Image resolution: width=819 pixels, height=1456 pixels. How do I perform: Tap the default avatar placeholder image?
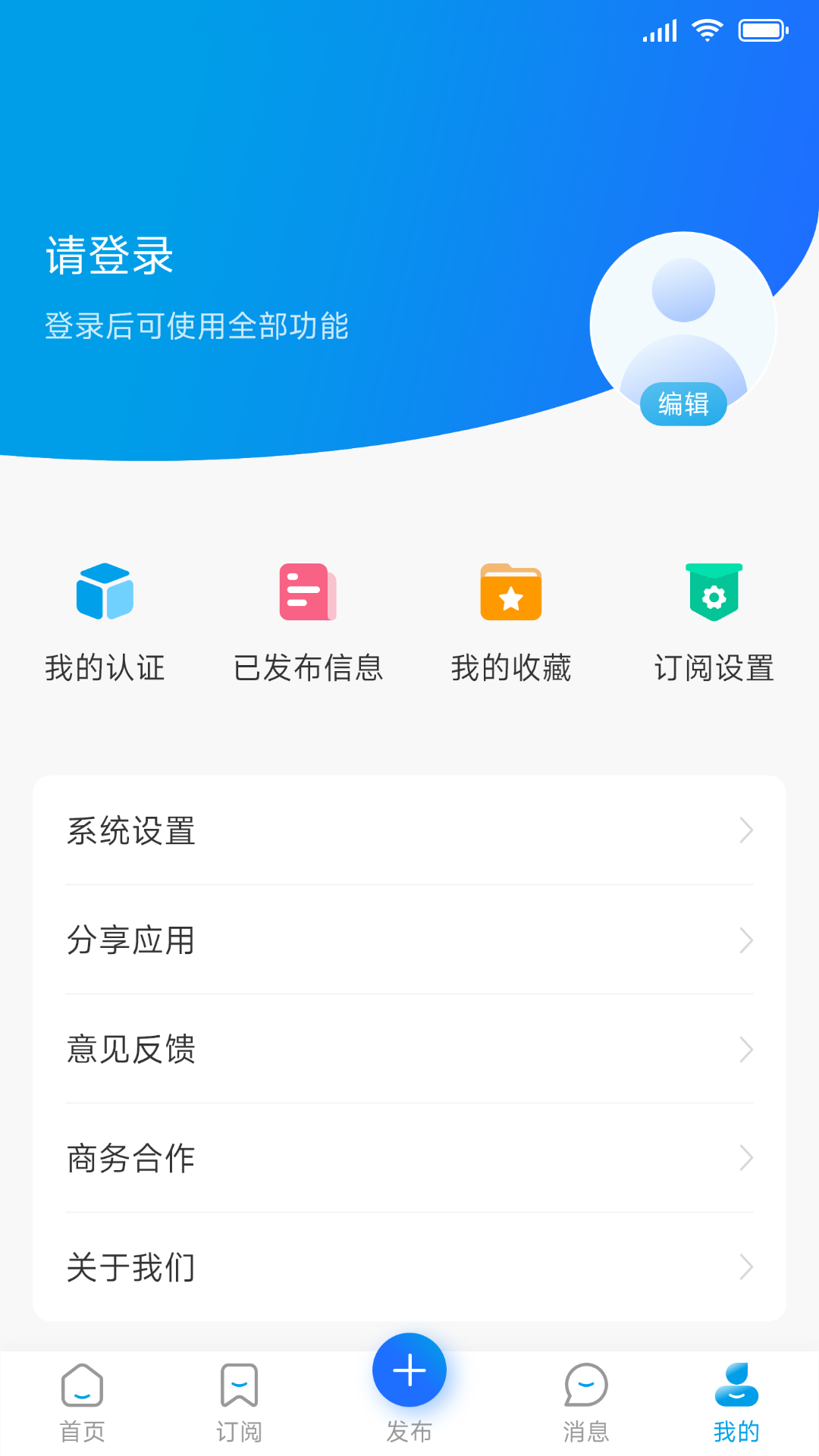683,325
